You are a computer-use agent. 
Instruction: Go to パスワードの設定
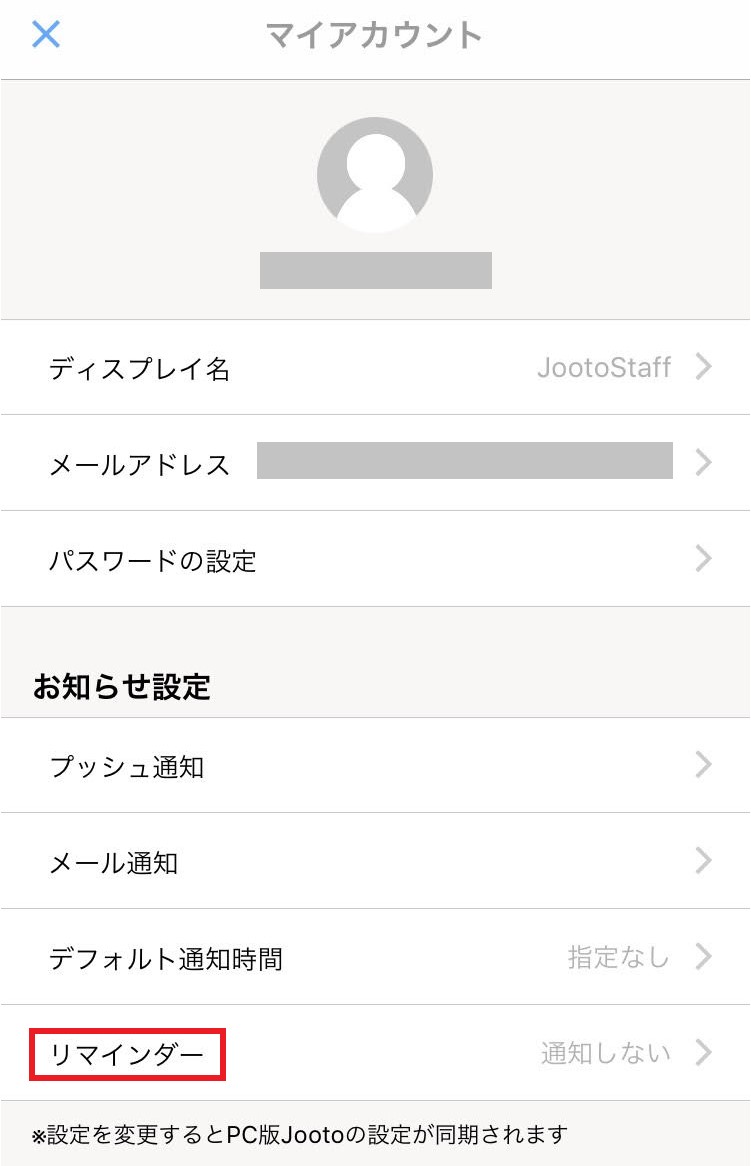[375, 559]
